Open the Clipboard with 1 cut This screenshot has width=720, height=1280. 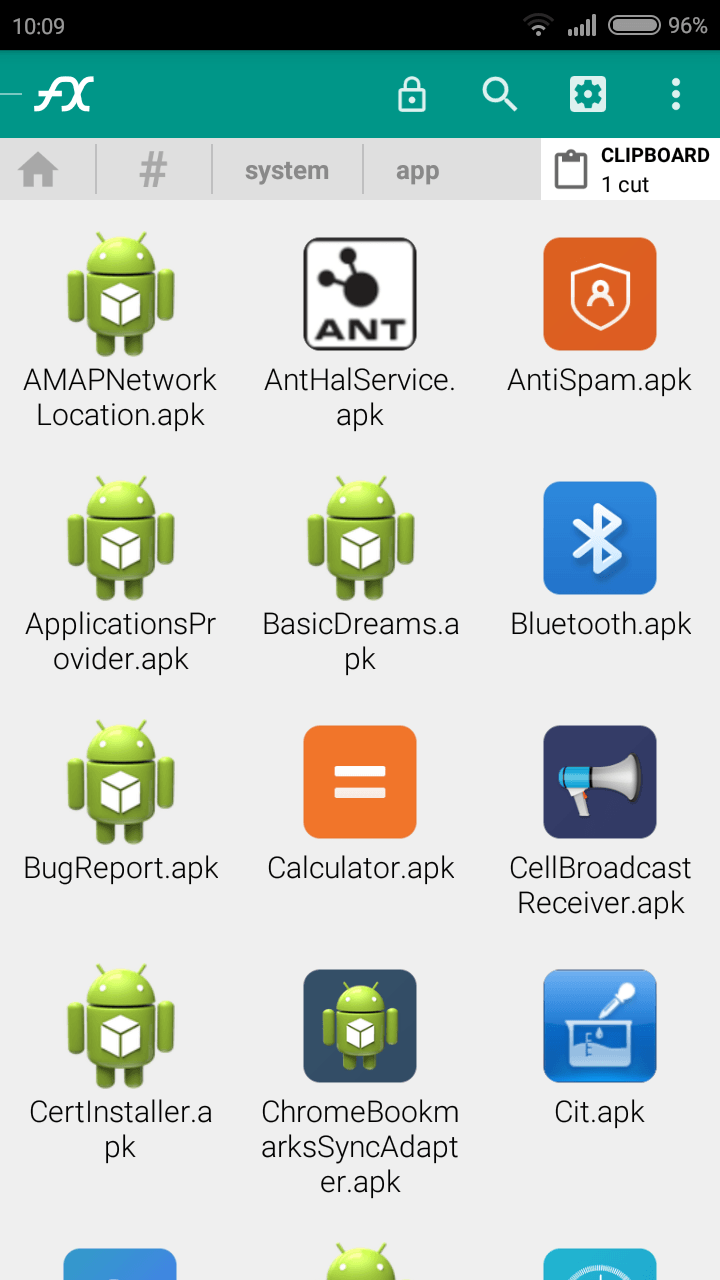(x=630, y=170)
